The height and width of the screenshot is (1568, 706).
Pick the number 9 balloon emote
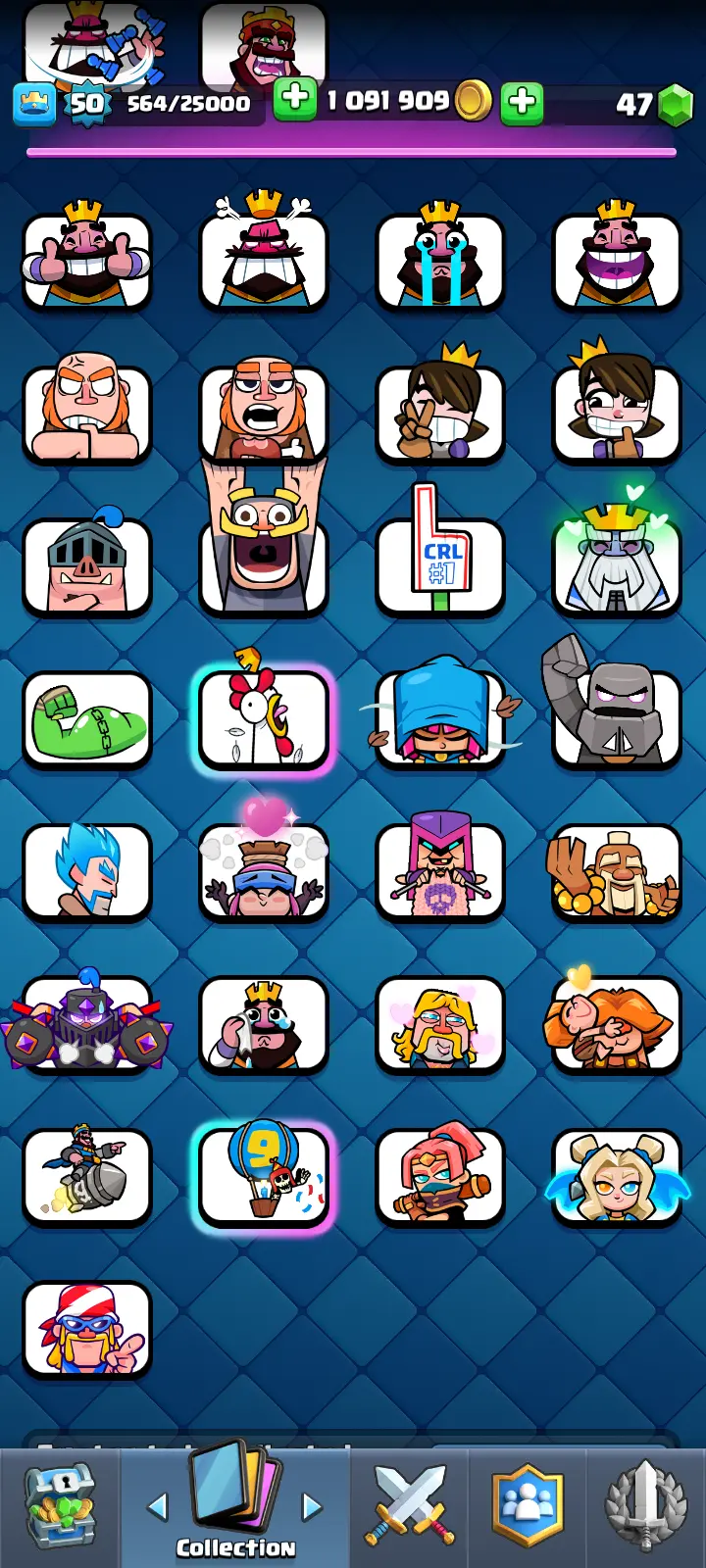tap(264, 1174)
